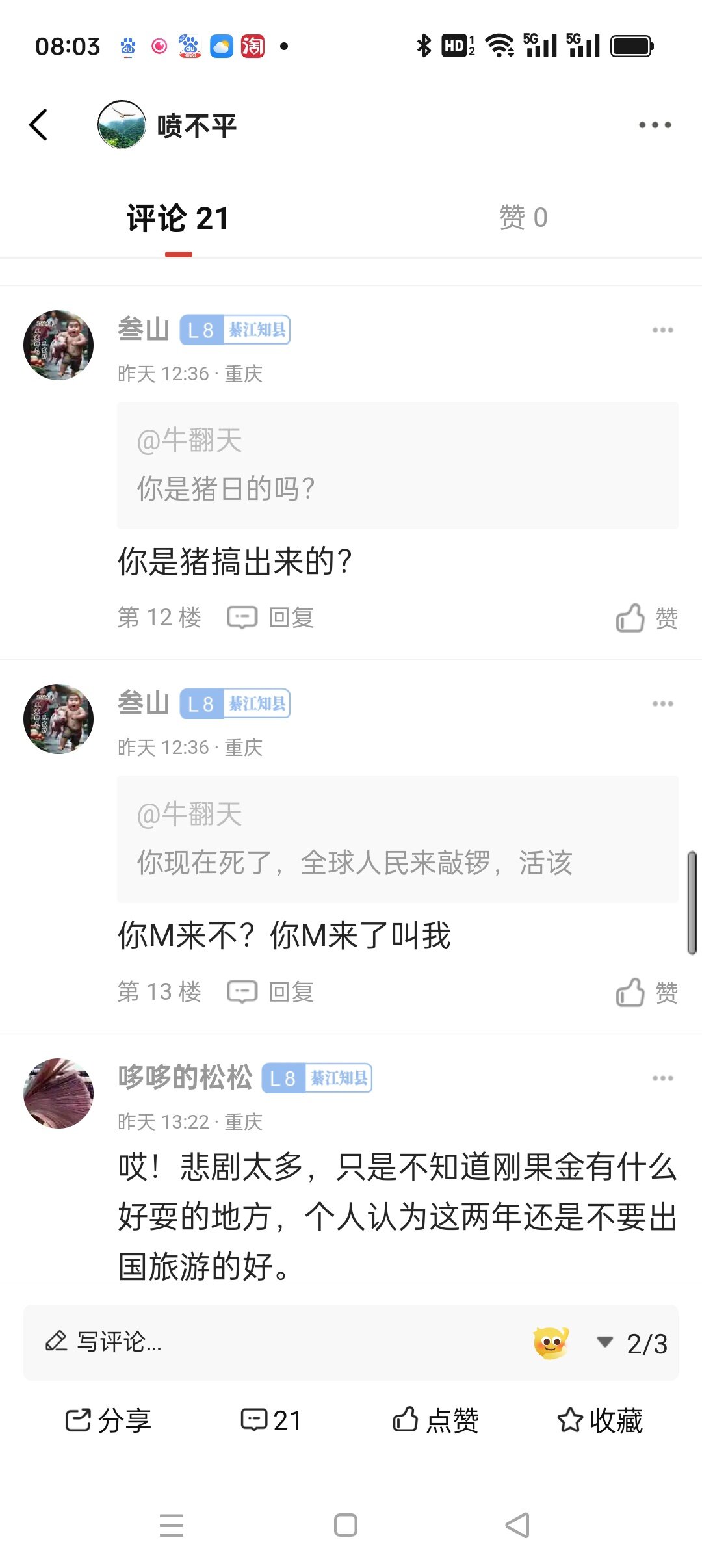Go back using the top-left arrow

click(x=39, y=125)
